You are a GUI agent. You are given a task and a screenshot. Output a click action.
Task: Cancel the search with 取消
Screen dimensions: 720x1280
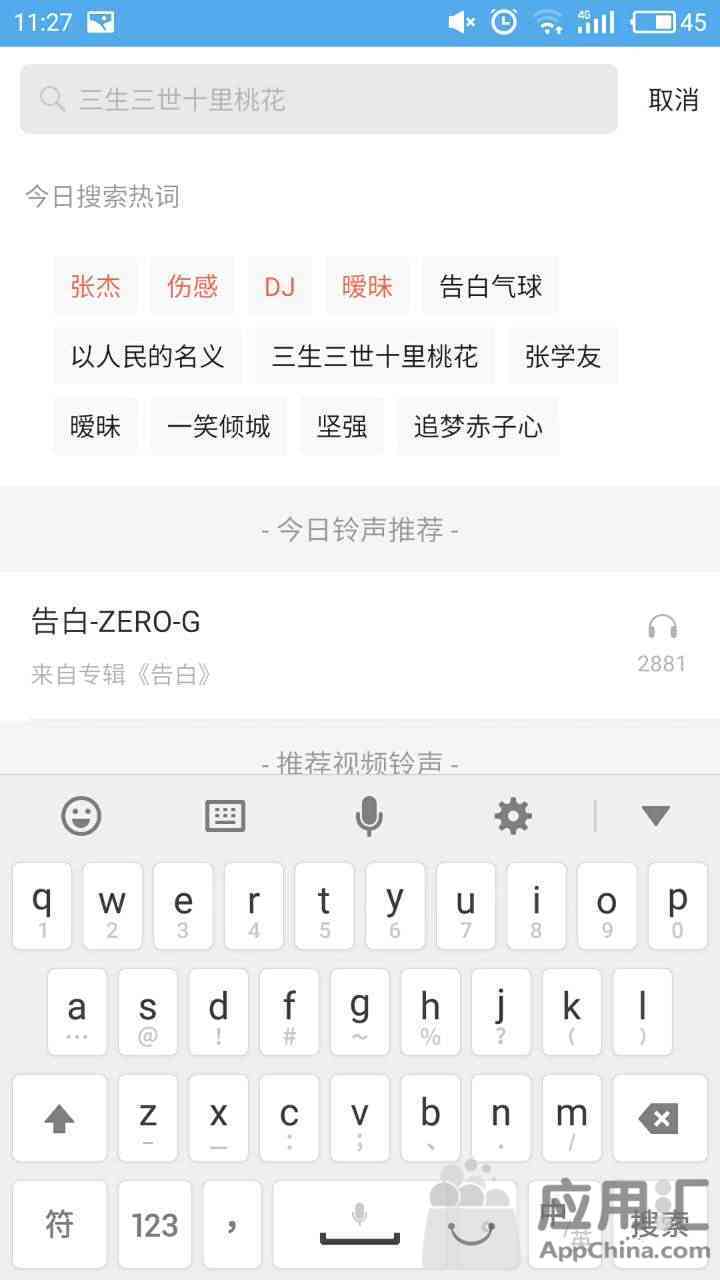click(x=673, y=99)
